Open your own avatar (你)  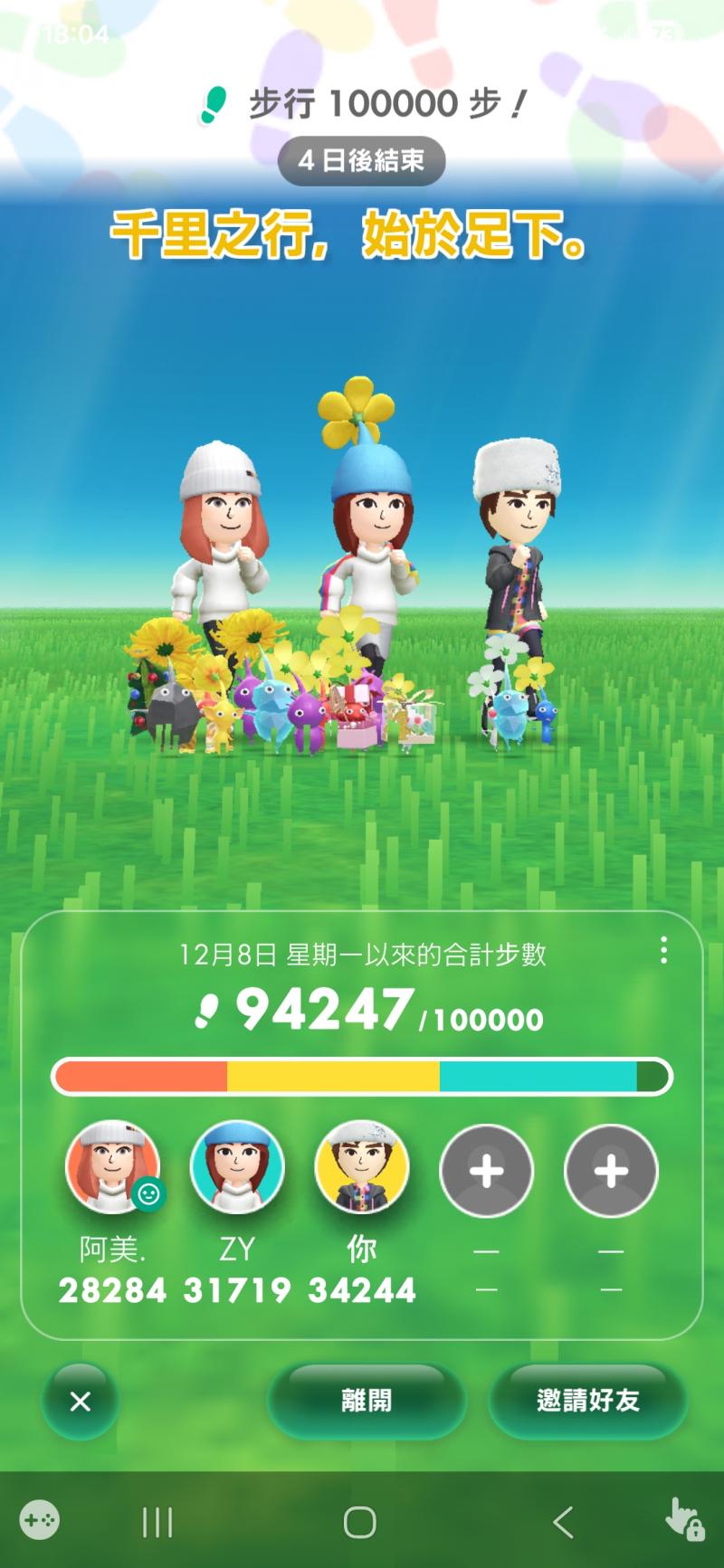[362, 1168]
